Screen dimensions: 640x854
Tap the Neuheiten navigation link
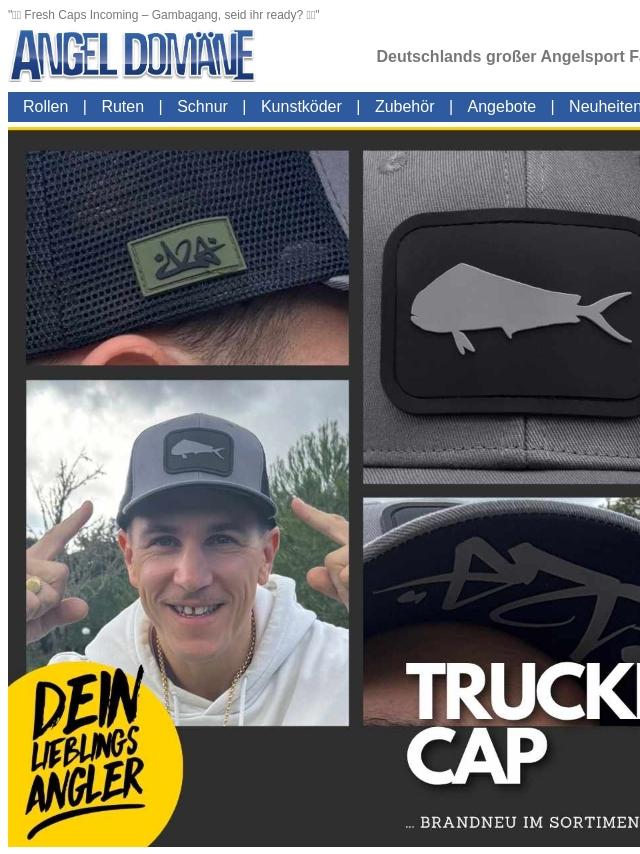tap(603, 107)
